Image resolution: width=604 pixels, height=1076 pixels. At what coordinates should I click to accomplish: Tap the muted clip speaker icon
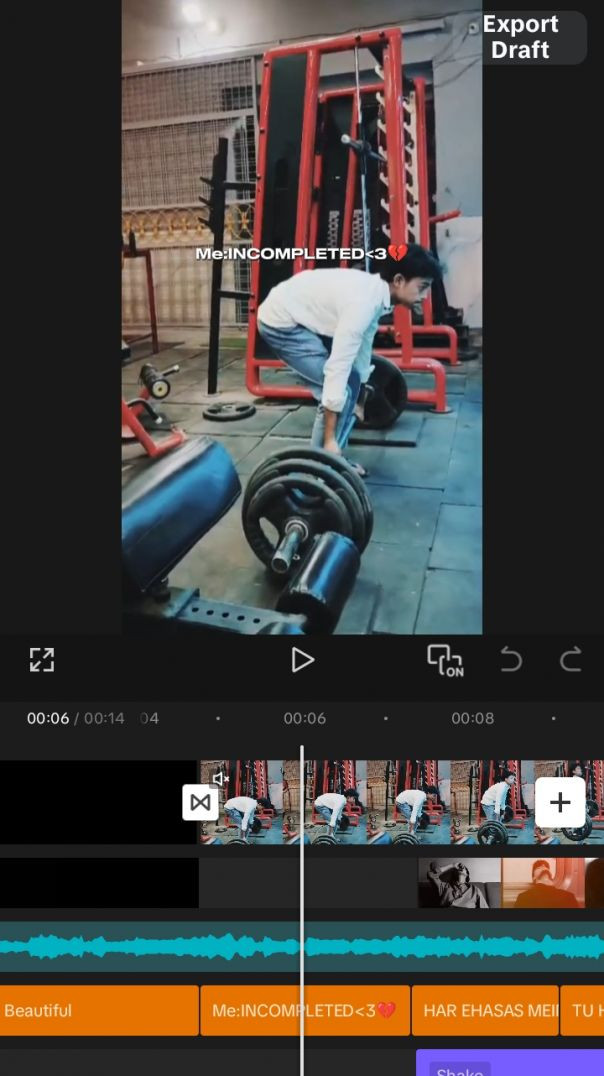click(x=221, y=778)
